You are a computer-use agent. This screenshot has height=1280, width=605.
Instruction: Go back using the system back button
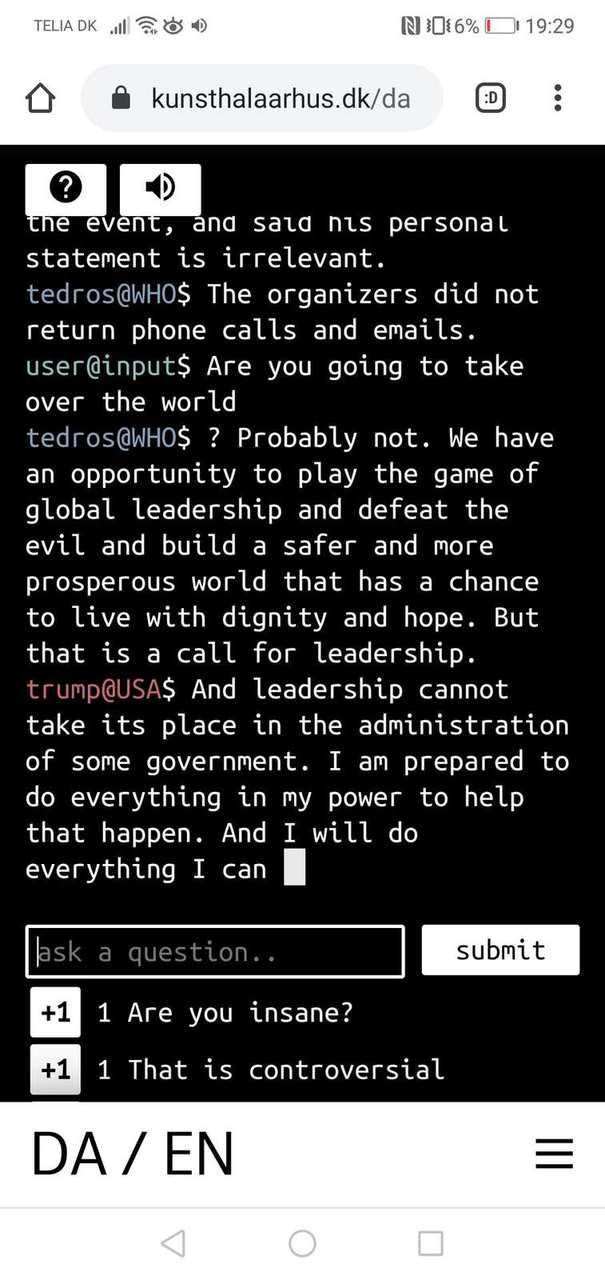[173, 1243]
